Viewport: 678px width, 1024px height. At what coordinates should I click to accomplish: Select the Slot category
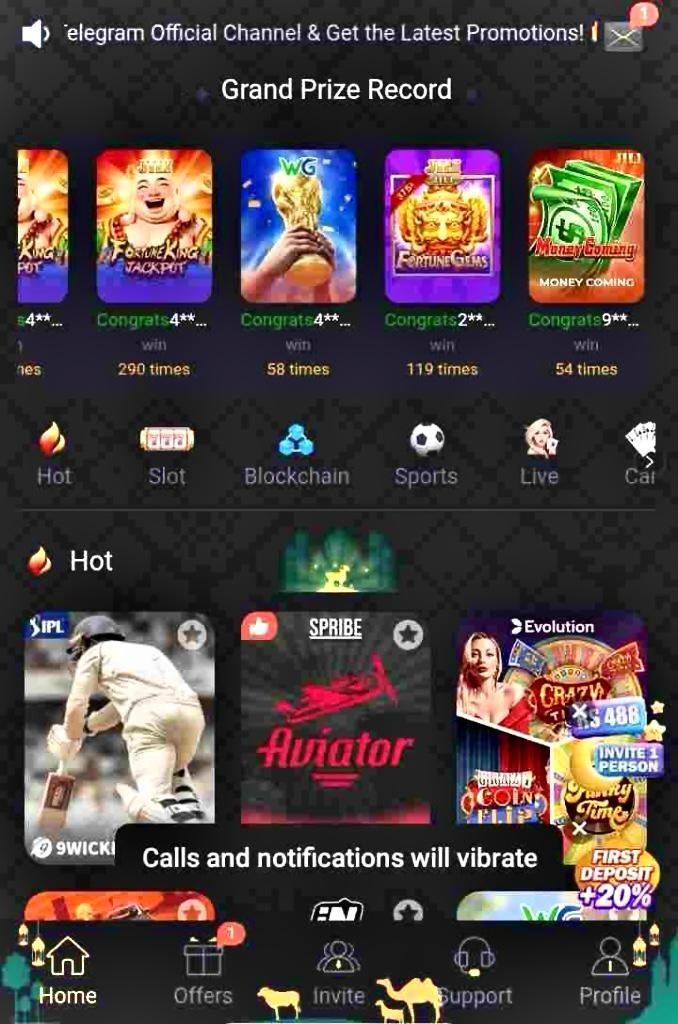click(x=167, y=455)
